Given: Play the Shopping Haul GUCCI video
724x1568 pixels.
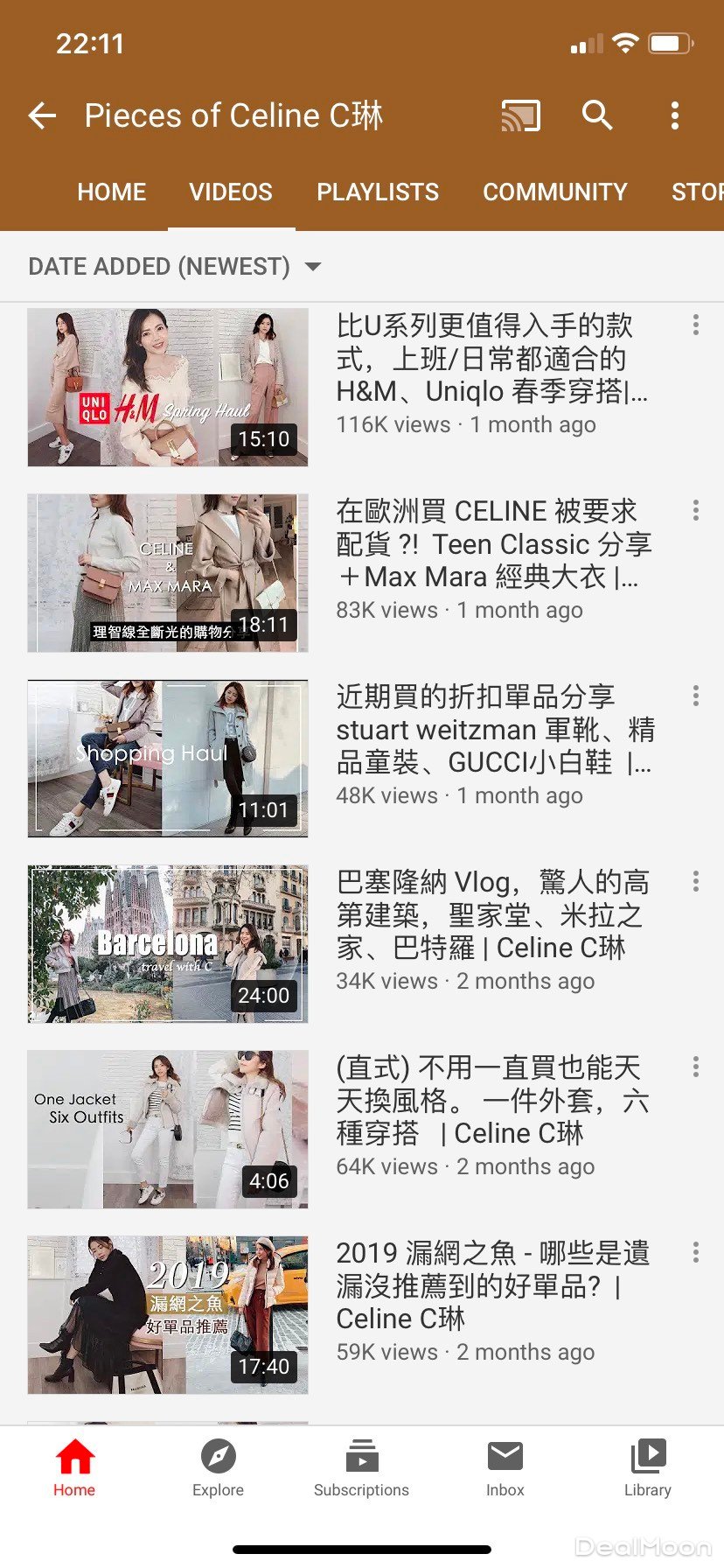Looking at the screenshot, I should pos(168,758).
